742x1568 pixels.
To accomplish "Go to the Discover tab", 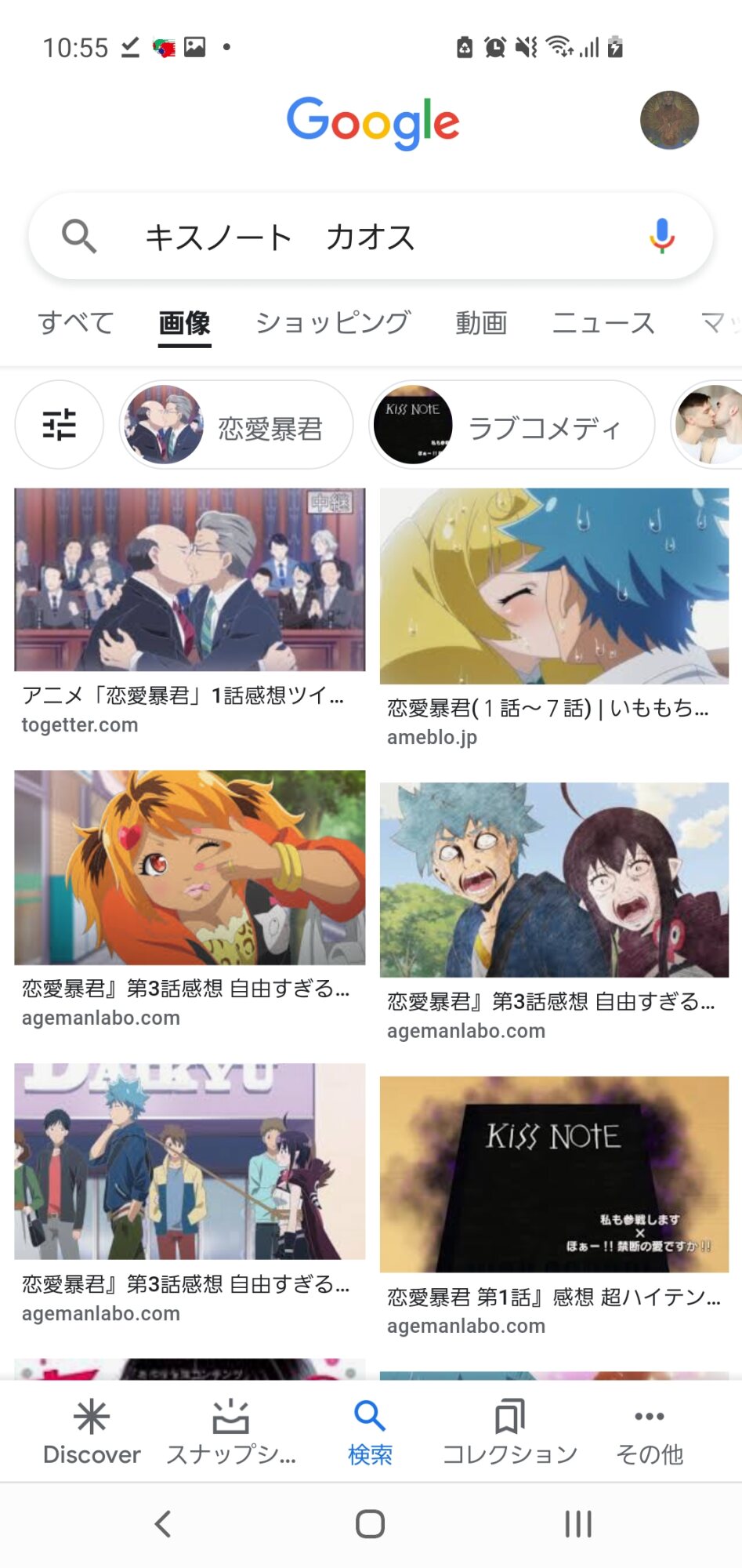I will click(92, 1431).
